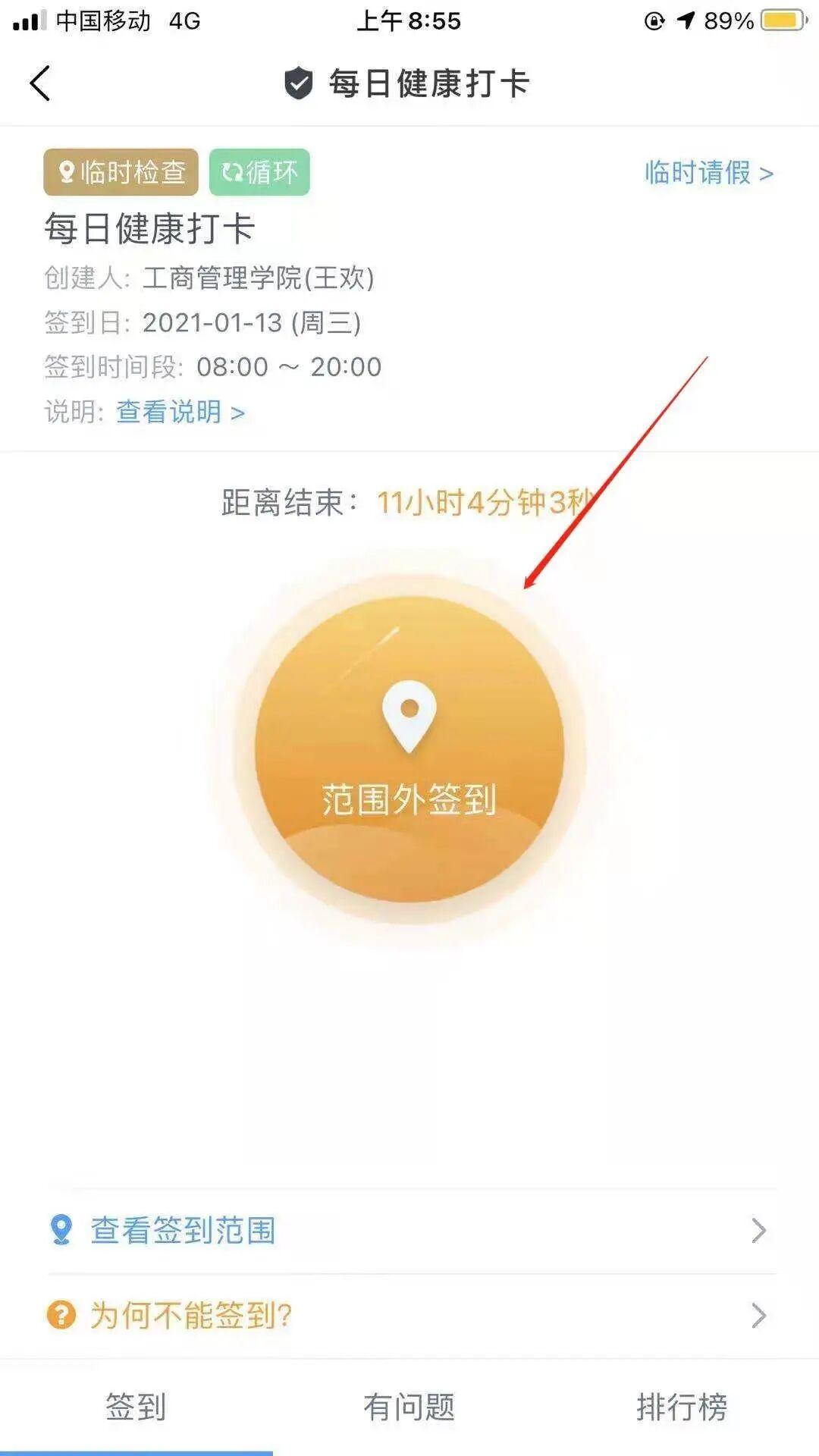Switch to the 排行榜 tab

[x=682, y=1407]
